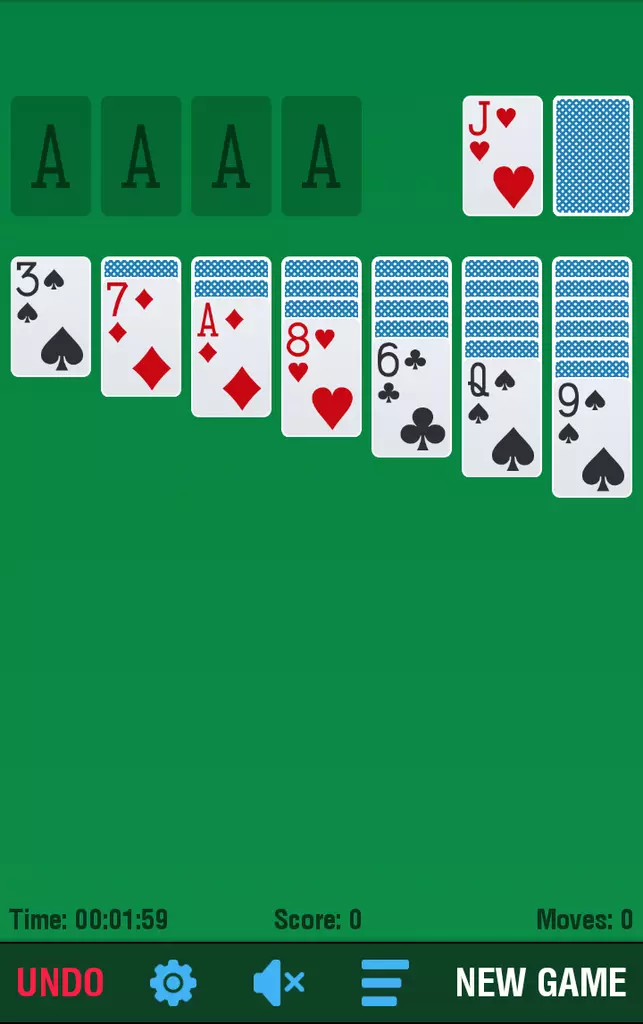Start a new game
The height and width of the screenshot is (1024, 643).
(541, 982)
